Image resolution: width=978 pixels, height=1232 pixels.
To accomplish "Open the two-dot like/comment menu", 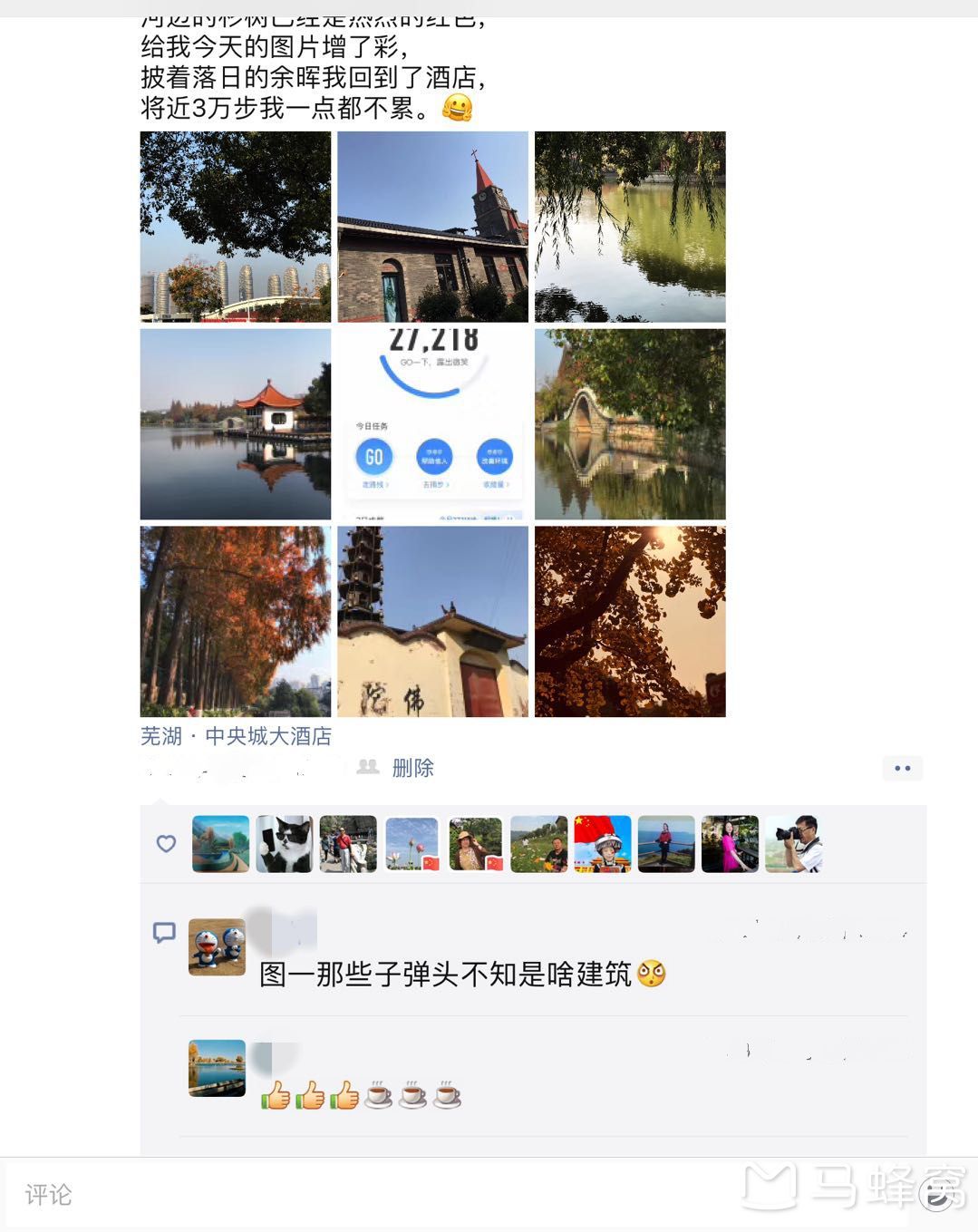I will click(x=902, y=769).
